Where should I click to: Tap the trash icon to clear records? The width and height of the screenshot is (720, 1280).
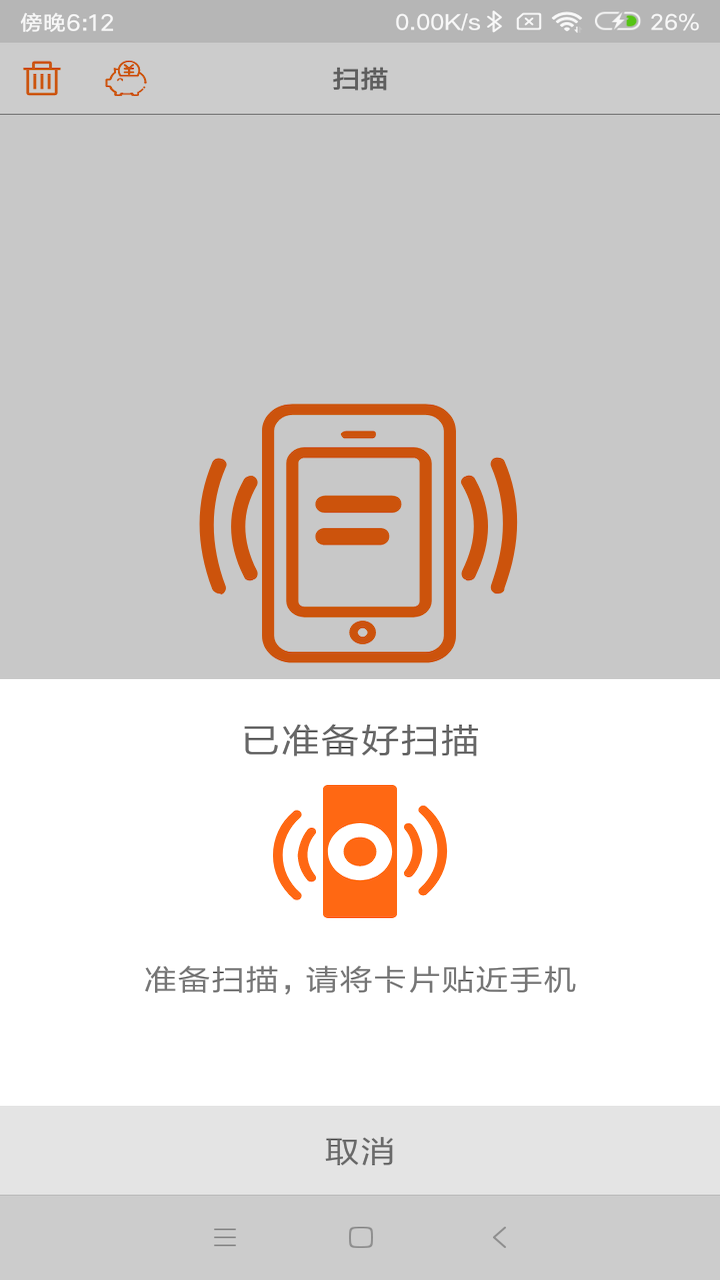42,78
